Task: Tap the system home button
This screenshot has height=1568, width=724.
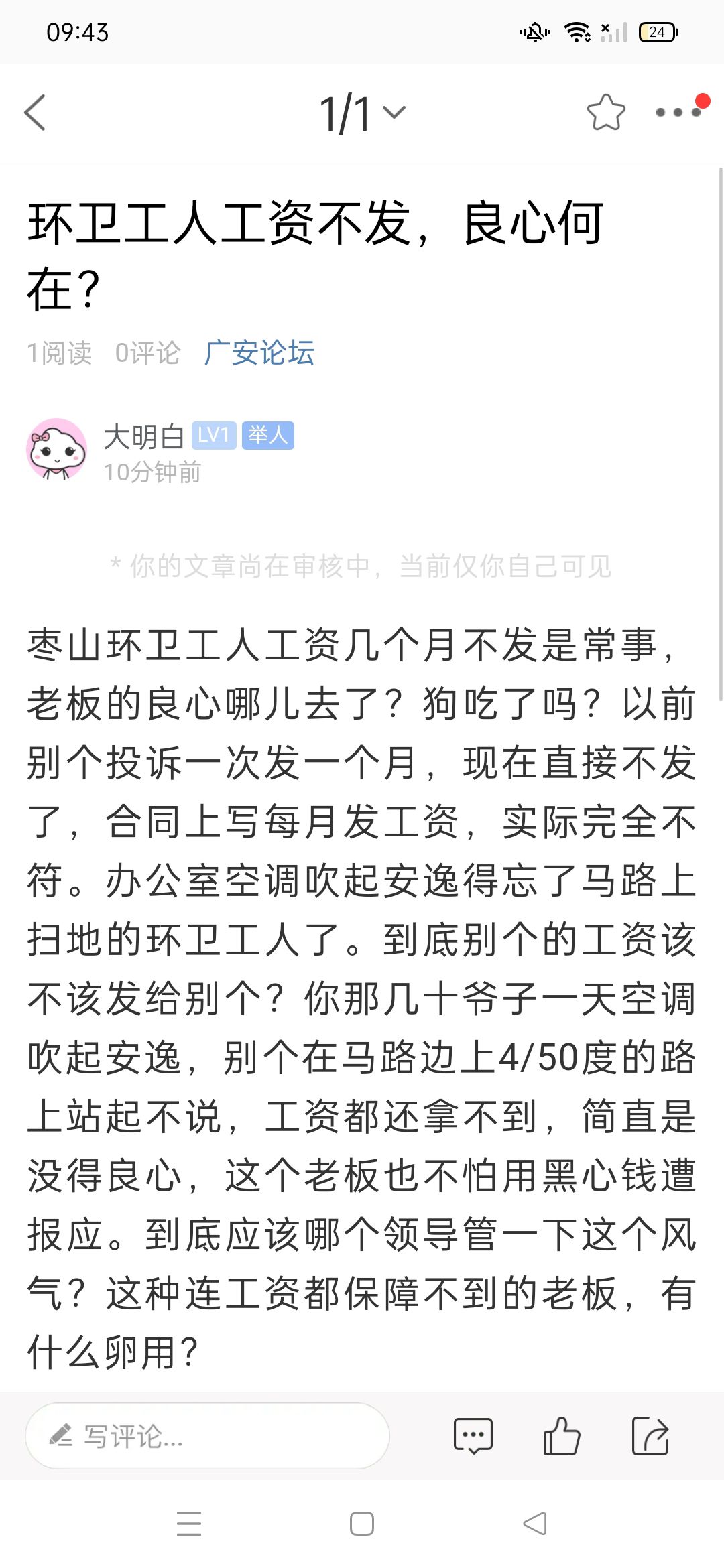Action: click(x=362, y=1524)
